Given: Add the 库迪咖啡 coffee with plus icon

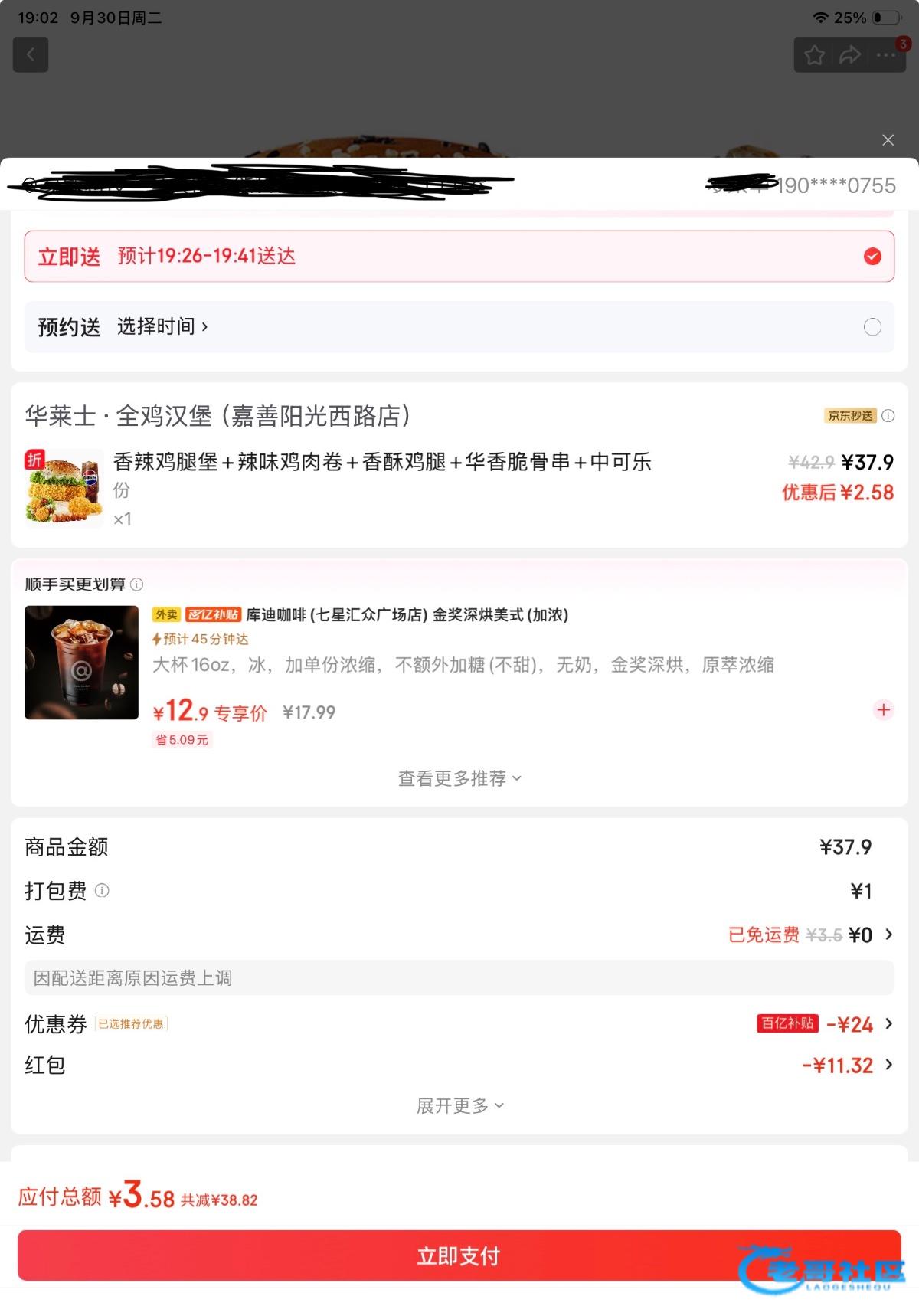Looking at the screenshot, I should click(883, 710).
